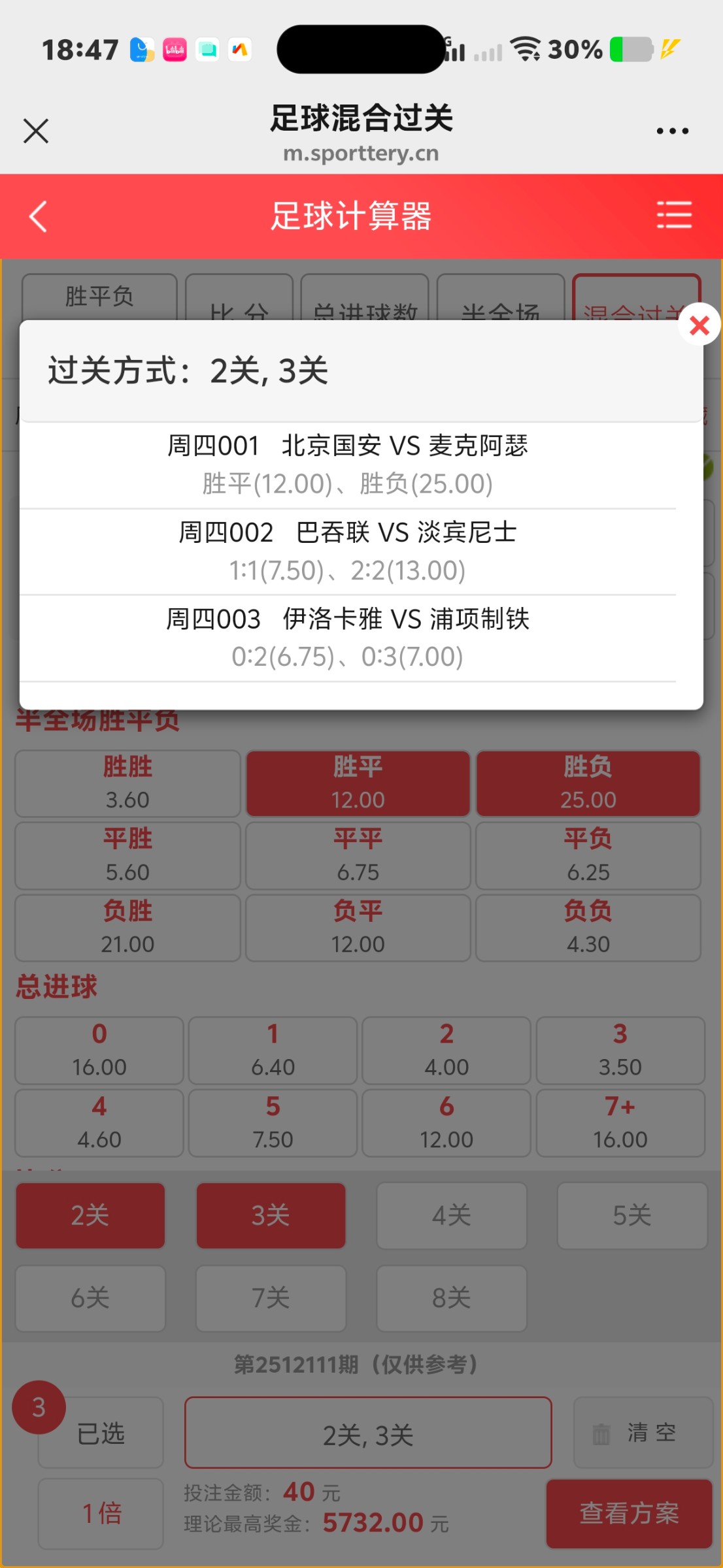Select the 负负 4.30 odds

[587, 927]
